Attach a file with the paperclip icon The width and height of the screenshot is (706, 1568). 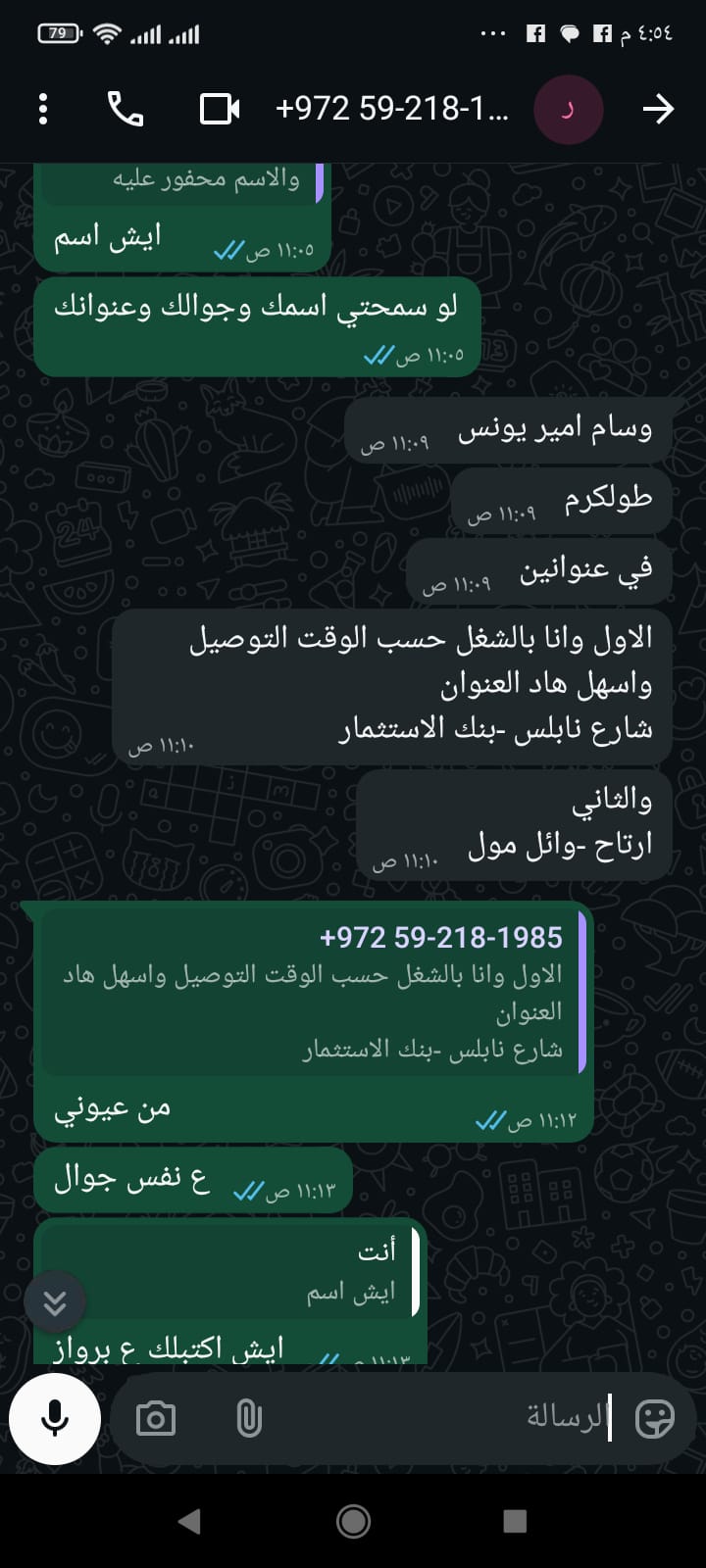249,1419
